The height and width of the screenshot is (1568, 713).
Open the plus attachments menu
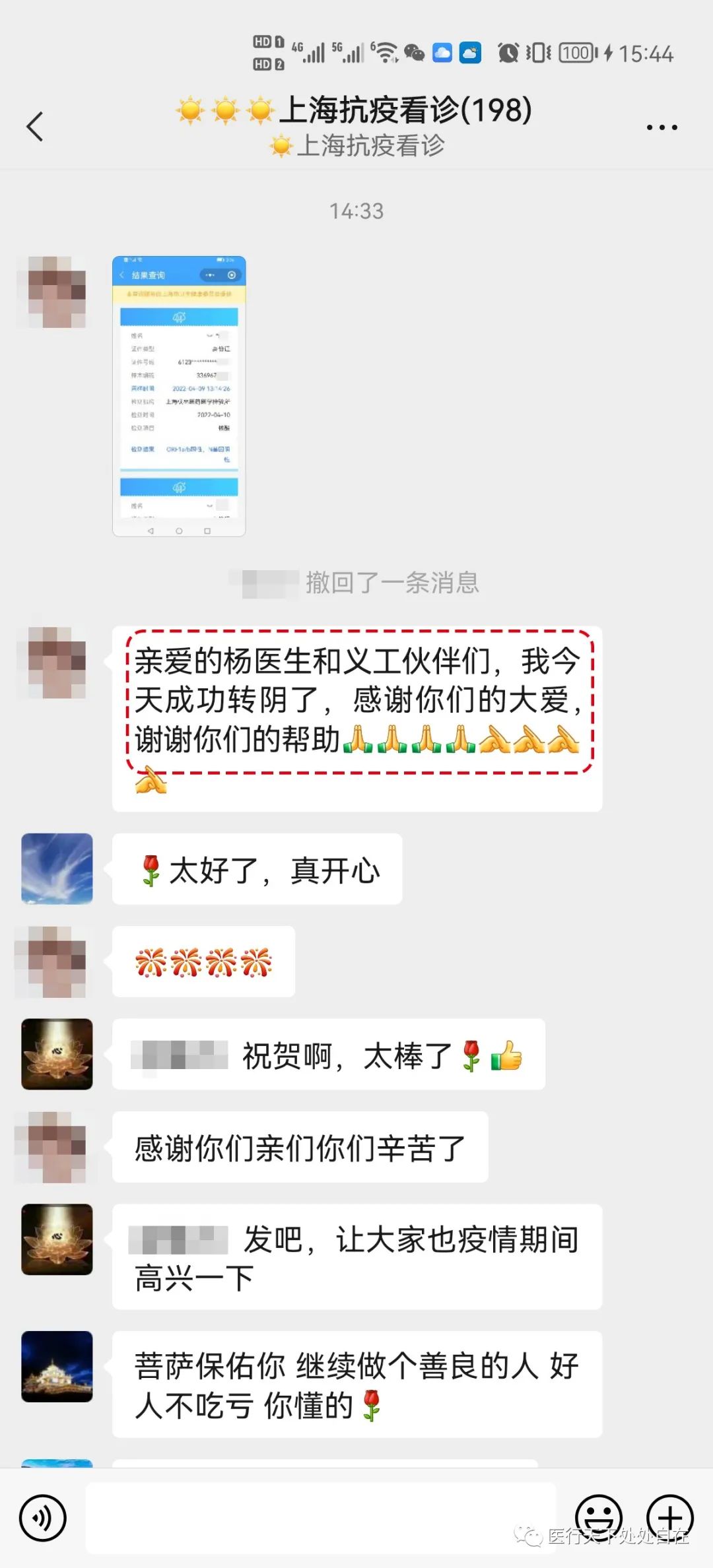pyautogui.click(x=669, y=1517)
